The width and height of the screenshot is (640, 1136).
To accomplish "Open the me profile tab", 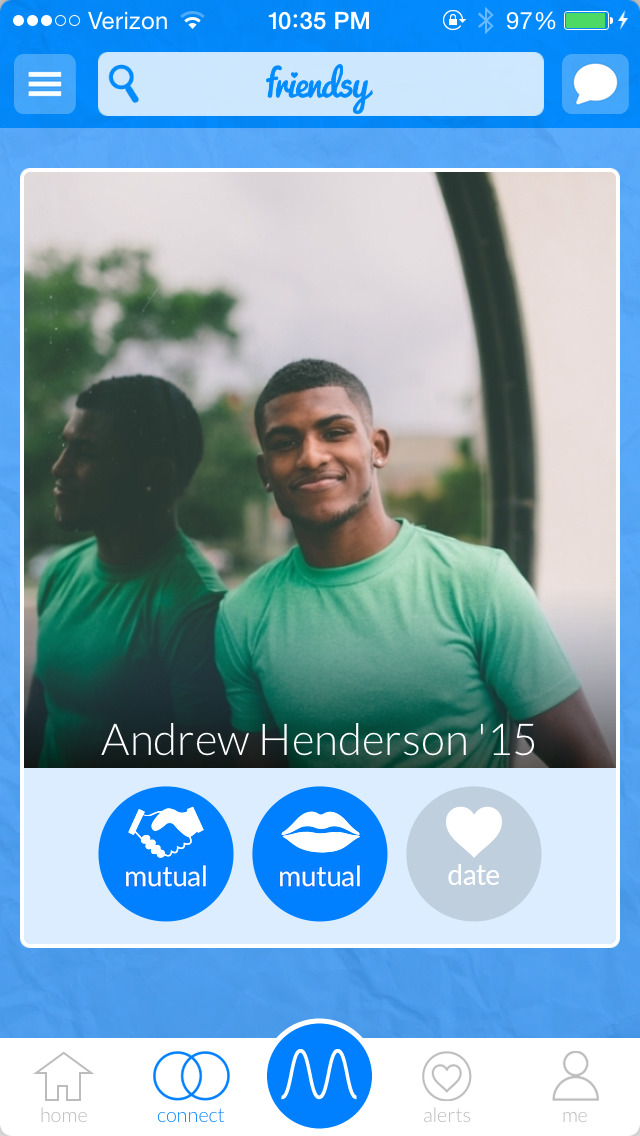I will click(575, 1088).
